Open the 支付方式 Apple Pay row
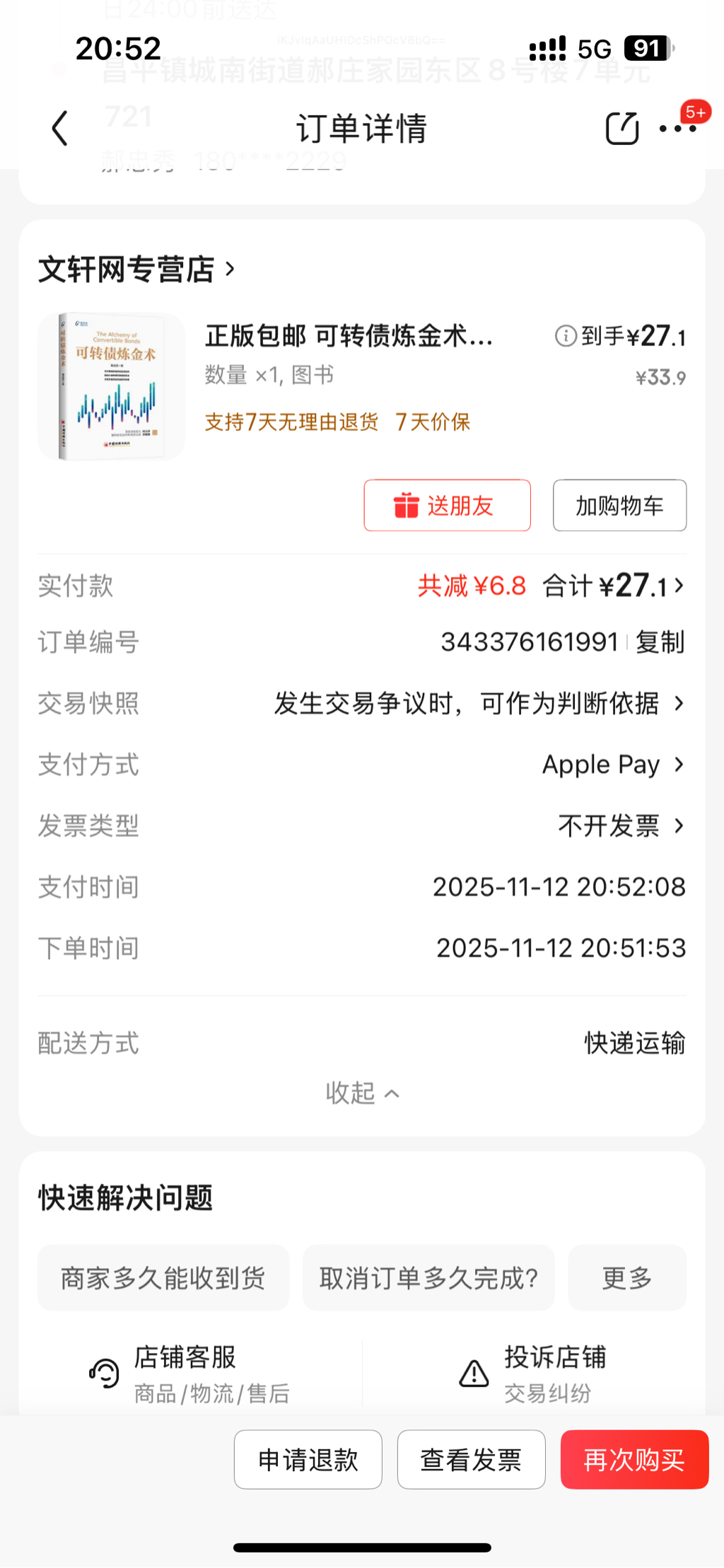 [612, 765]
